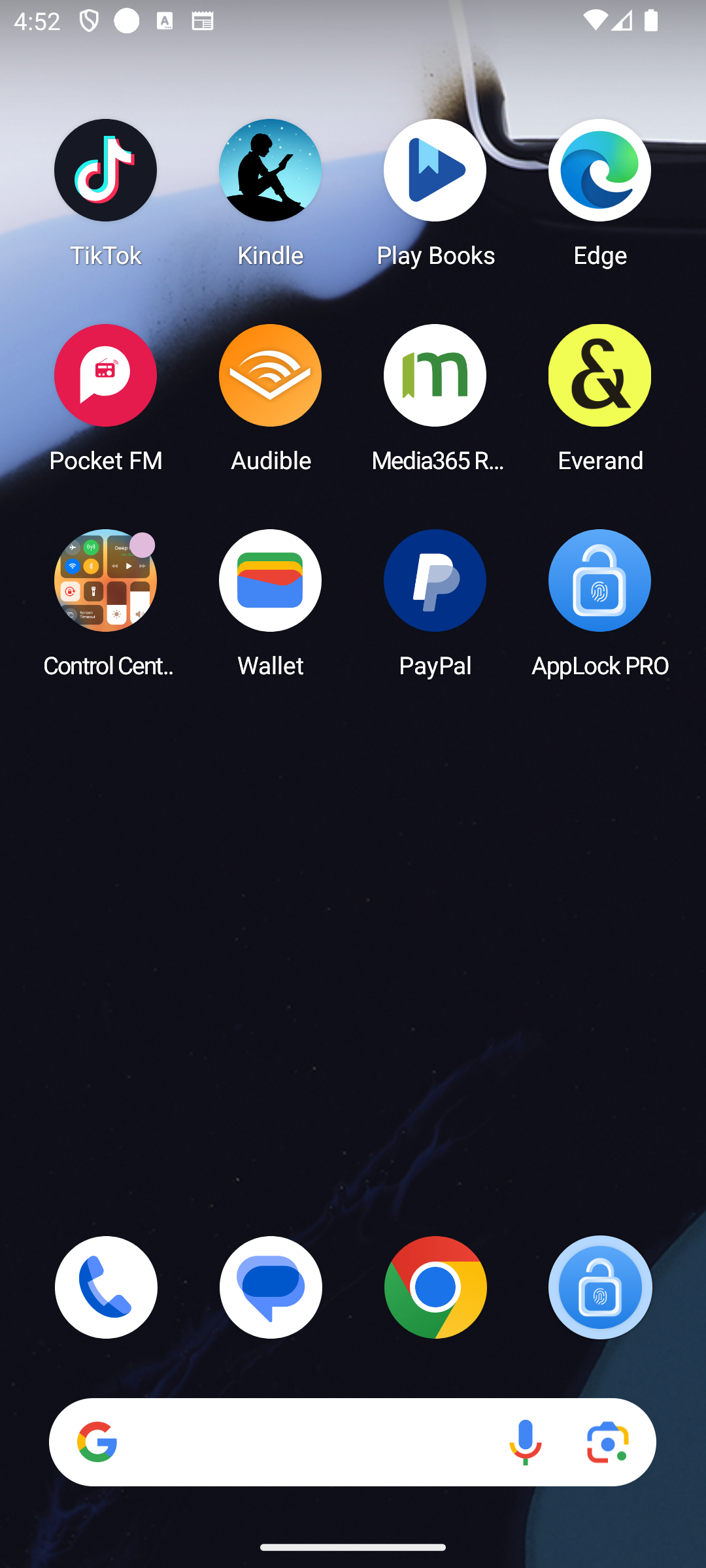This screenshot has width=706, height=1568.
Task: Launch the Chrome browser
Action: [x=435, y=1287]
